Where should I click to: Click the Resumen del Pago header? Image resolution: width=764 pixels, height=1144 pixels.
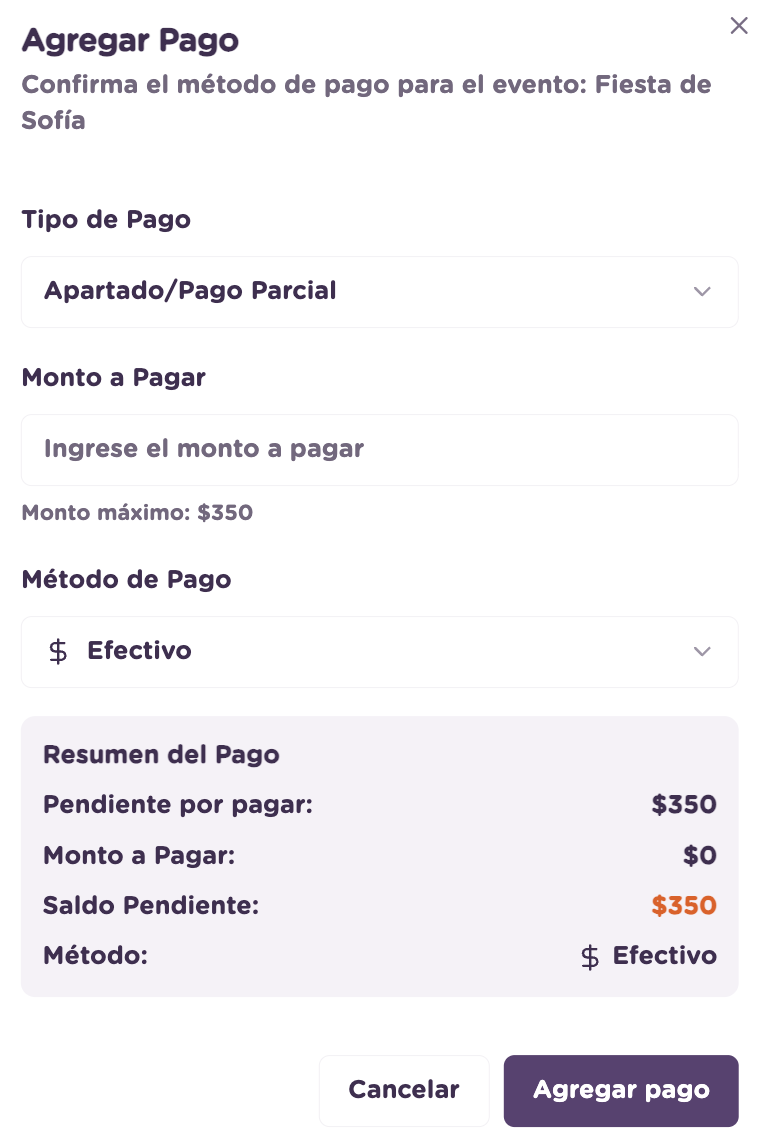pyautogui.click(x=161, y=755)
